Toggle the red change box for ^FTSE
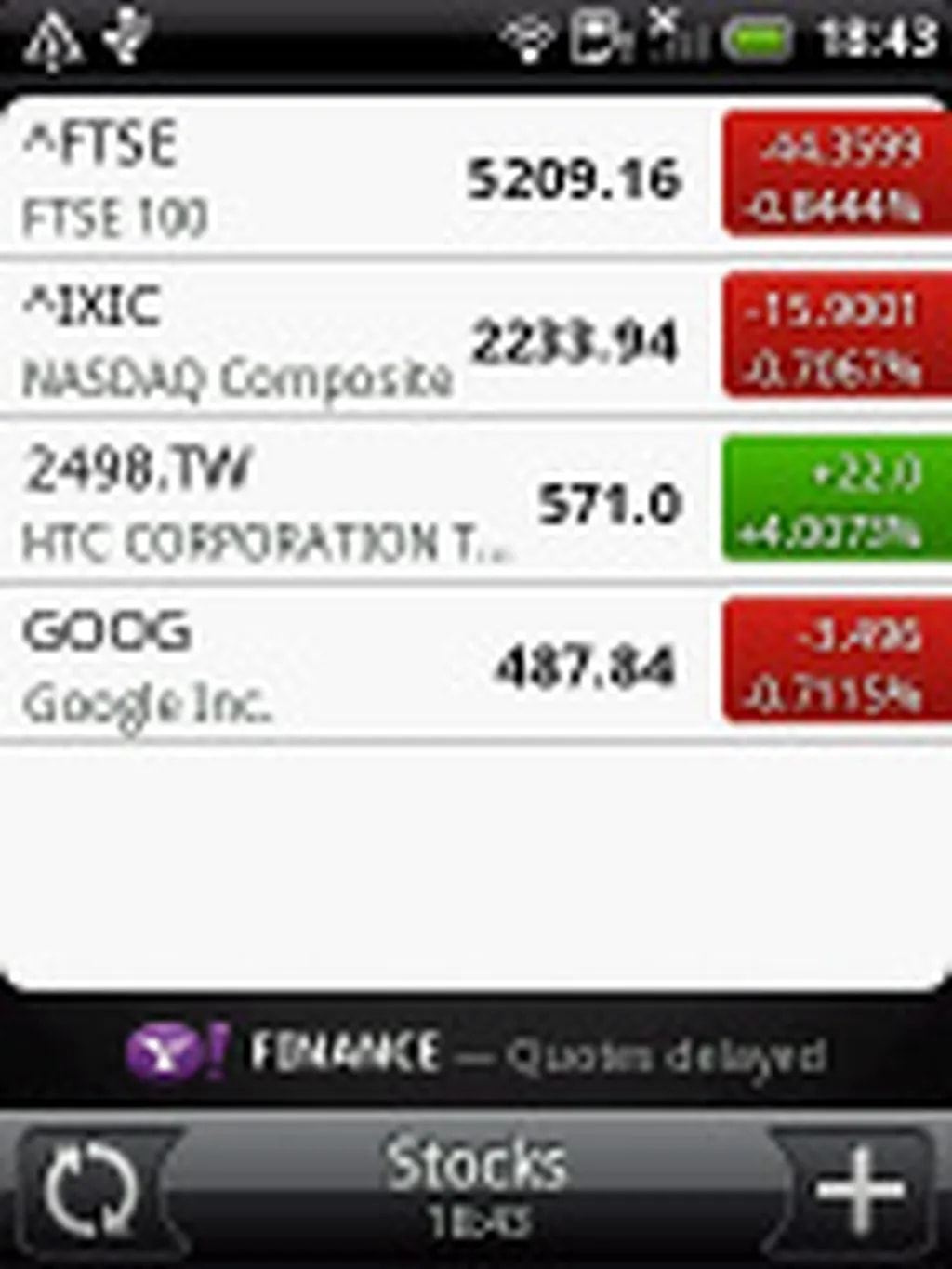952x1269 pixels. pos(836,175)
